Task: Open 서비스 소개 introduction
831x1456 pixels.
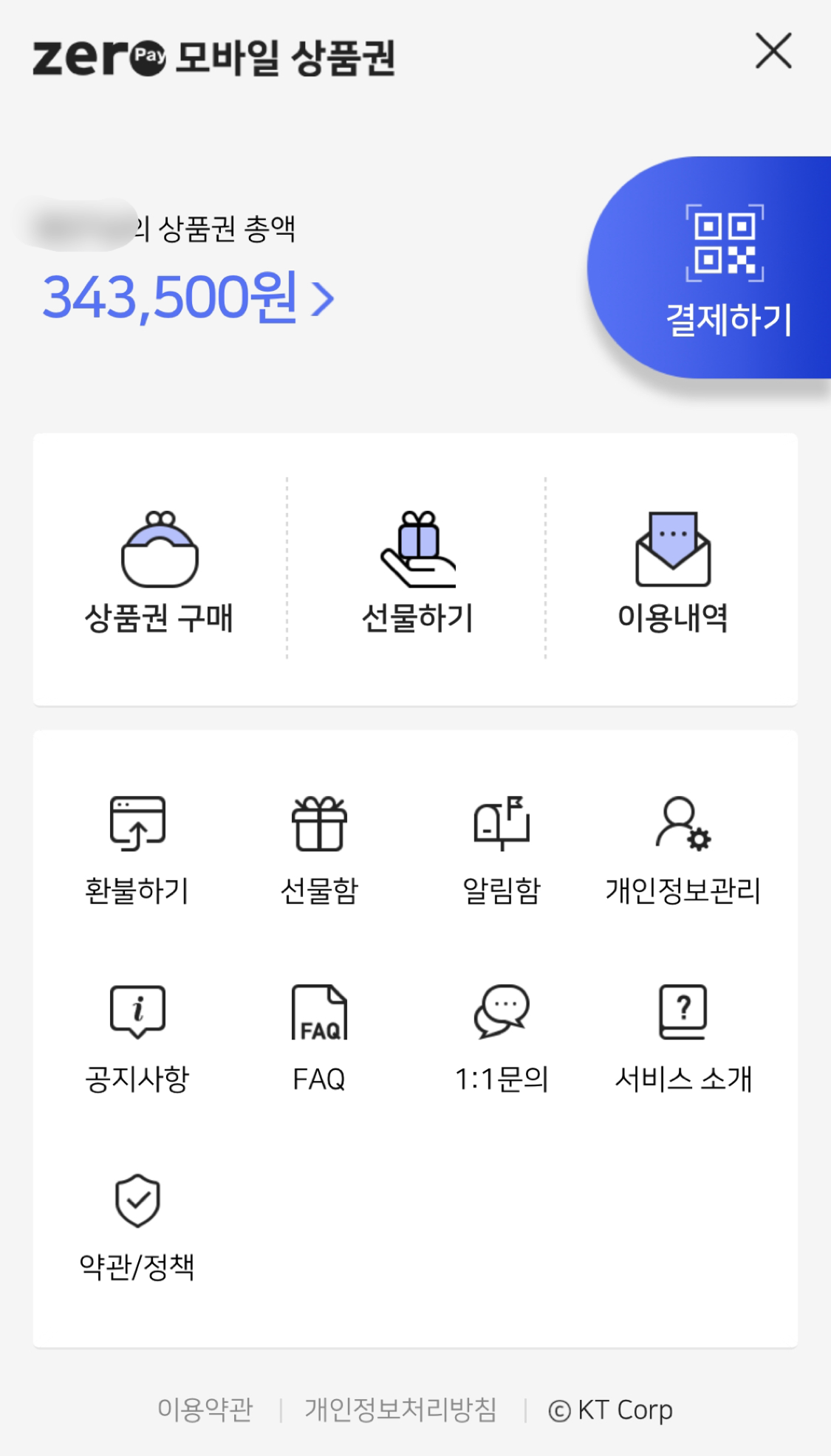Action: point(683,1039)
